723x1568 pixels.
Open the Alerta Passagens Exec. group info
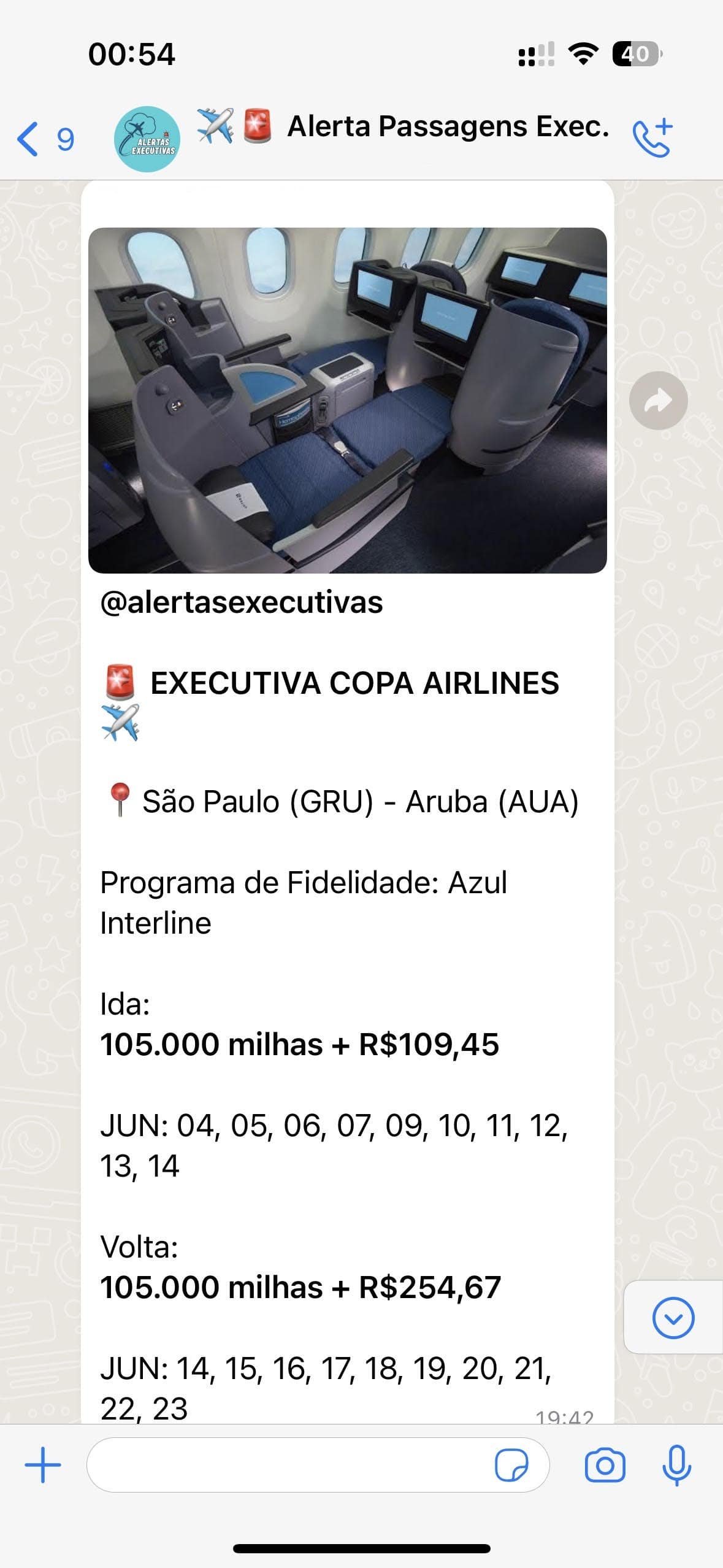[448, 127]
